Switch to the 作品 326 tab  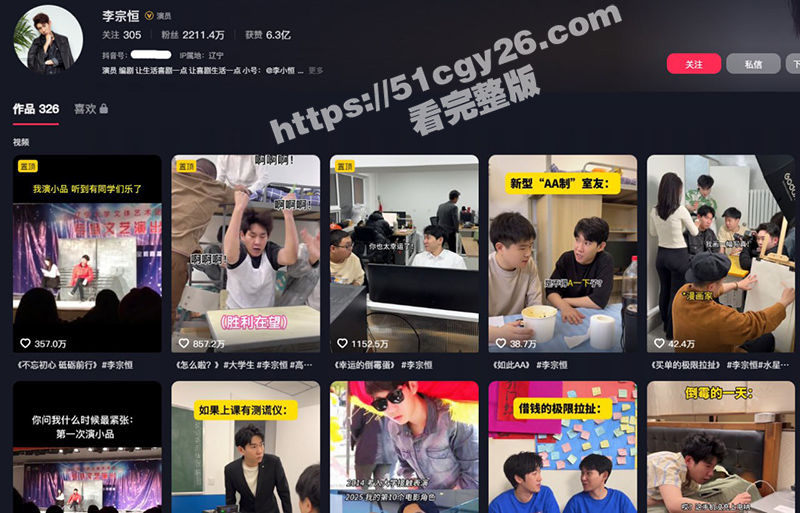(x=36, y=109)
